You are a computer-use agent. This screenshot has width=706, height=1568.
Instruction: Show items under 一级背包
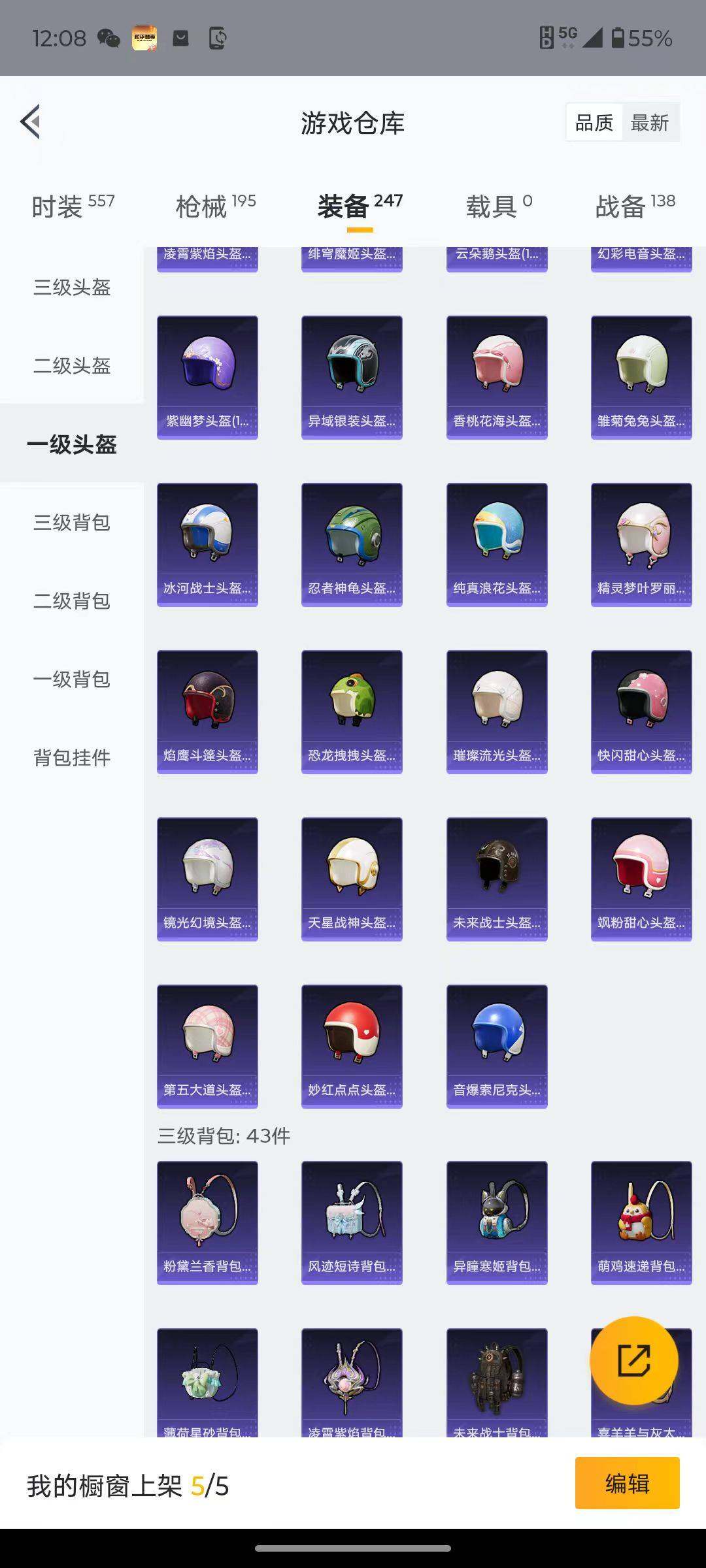coord(72,680)
